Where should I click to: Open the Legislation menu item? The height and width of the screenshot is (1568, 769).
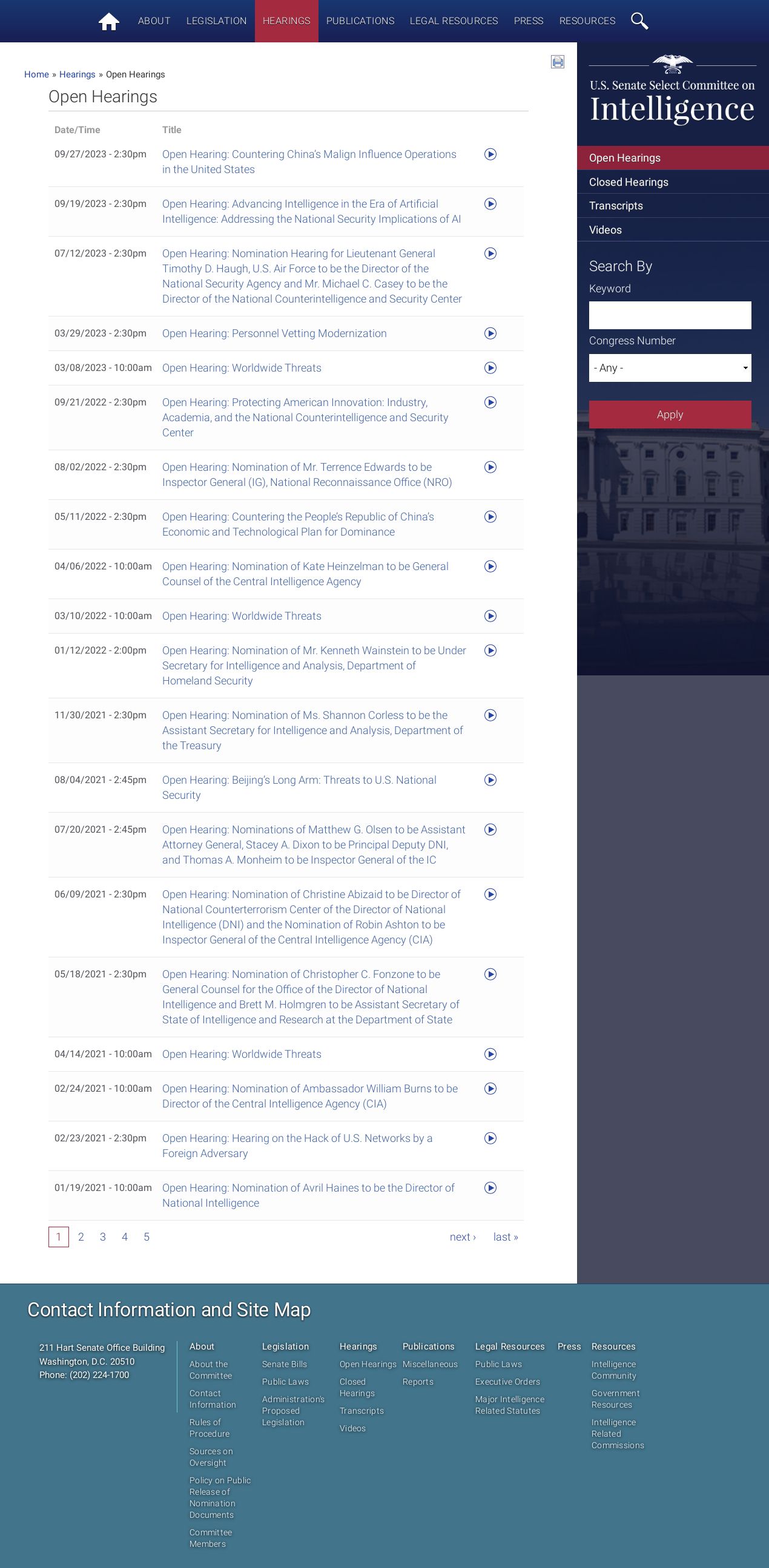click(x=216, y=21)
